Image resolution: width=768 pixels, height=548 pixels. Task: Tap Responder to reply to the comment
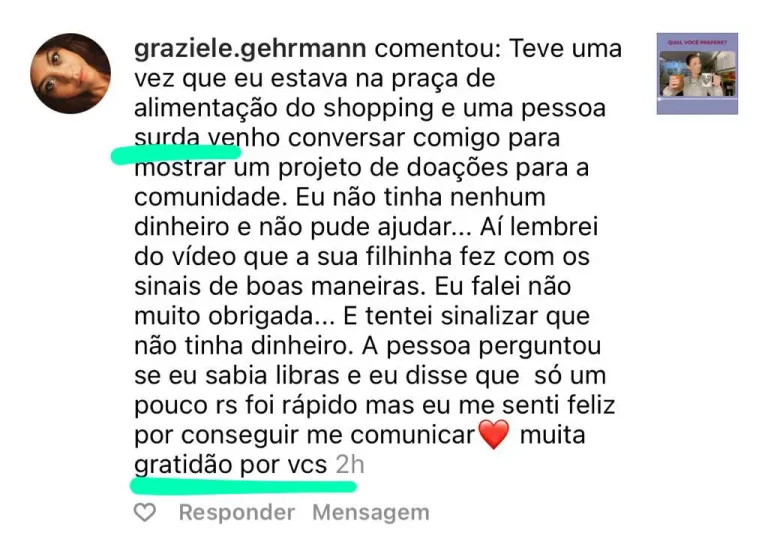pyautogui.click(x=236, y=513)
